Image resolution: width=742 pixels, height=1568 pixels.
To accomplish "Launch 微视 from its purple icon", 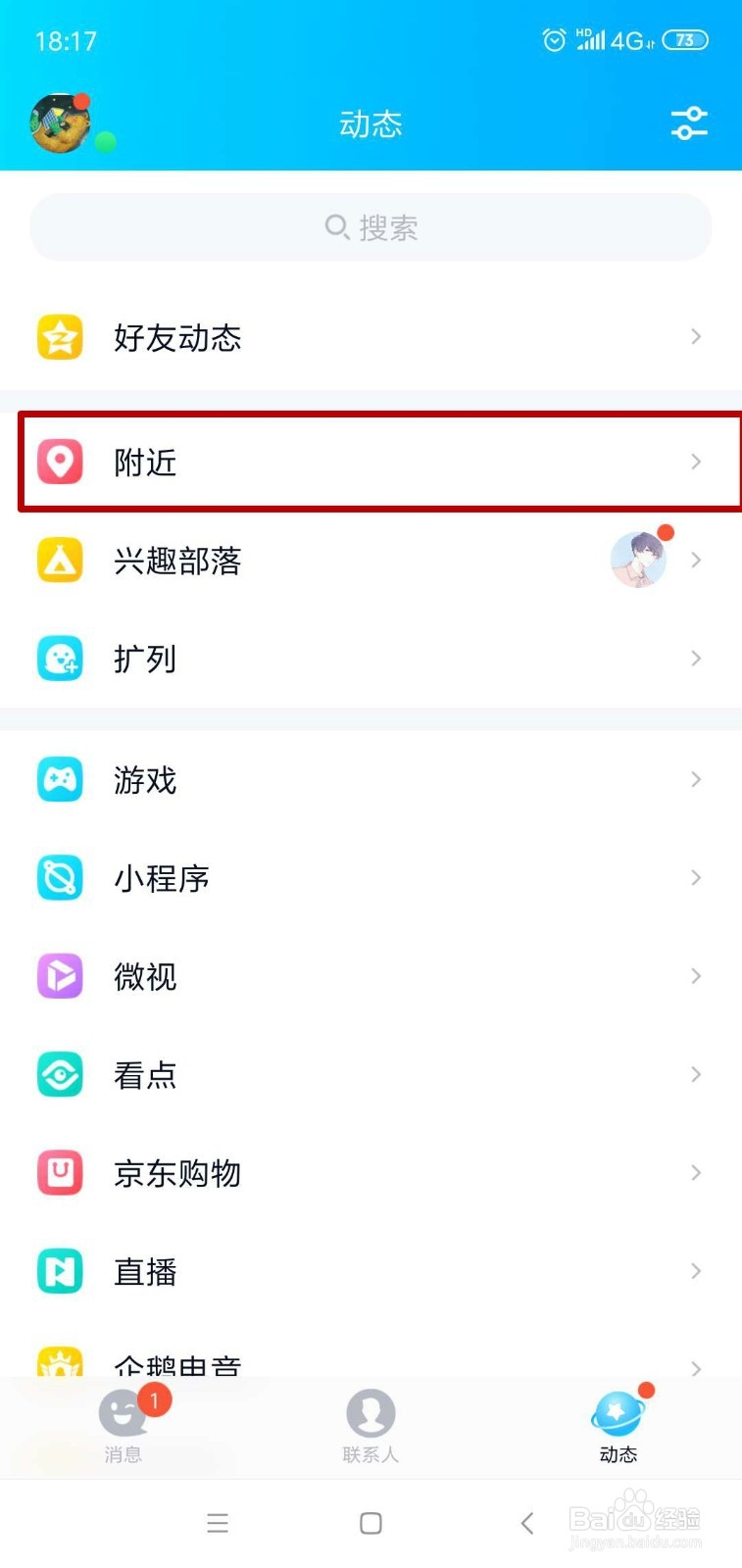I will (59, 976).
